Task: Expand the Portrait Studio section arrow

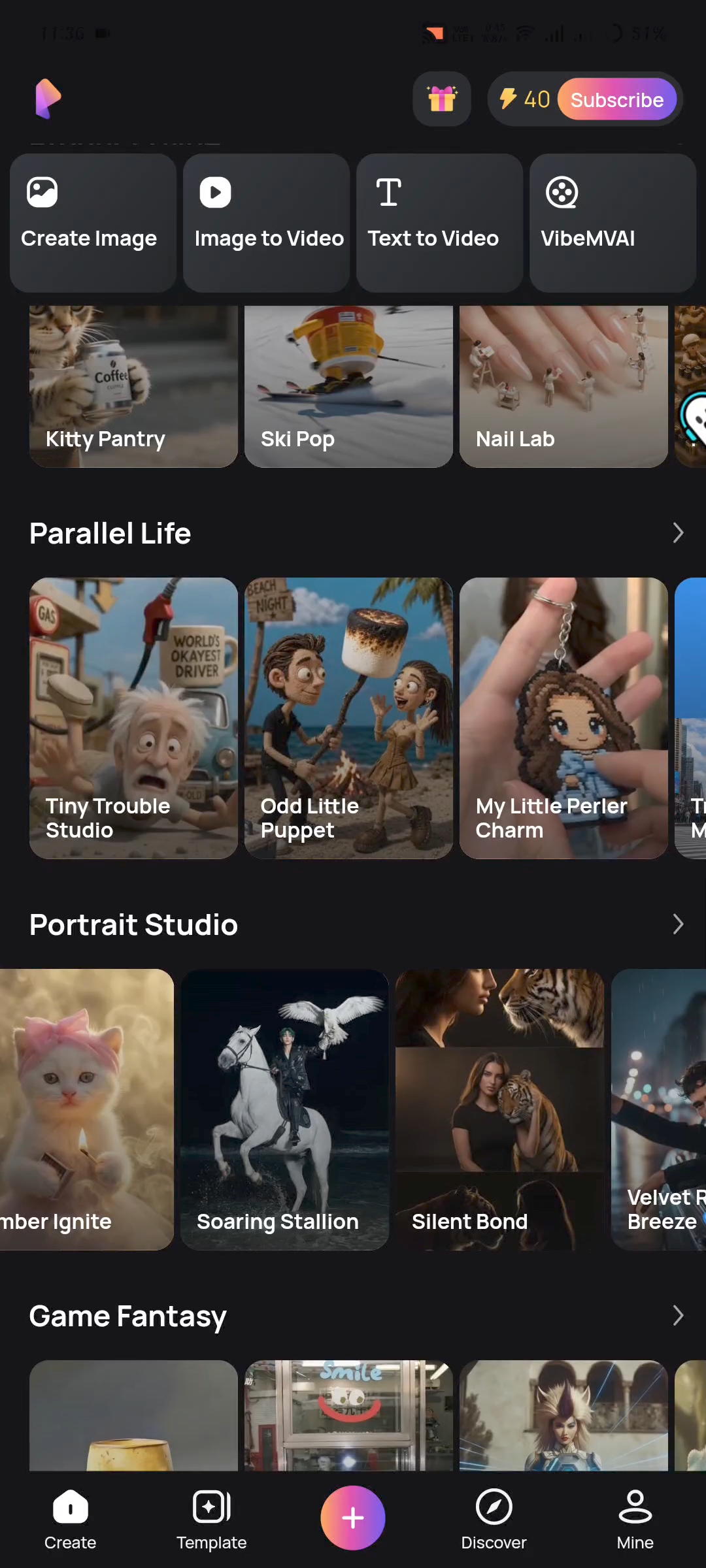Action: 678,924
